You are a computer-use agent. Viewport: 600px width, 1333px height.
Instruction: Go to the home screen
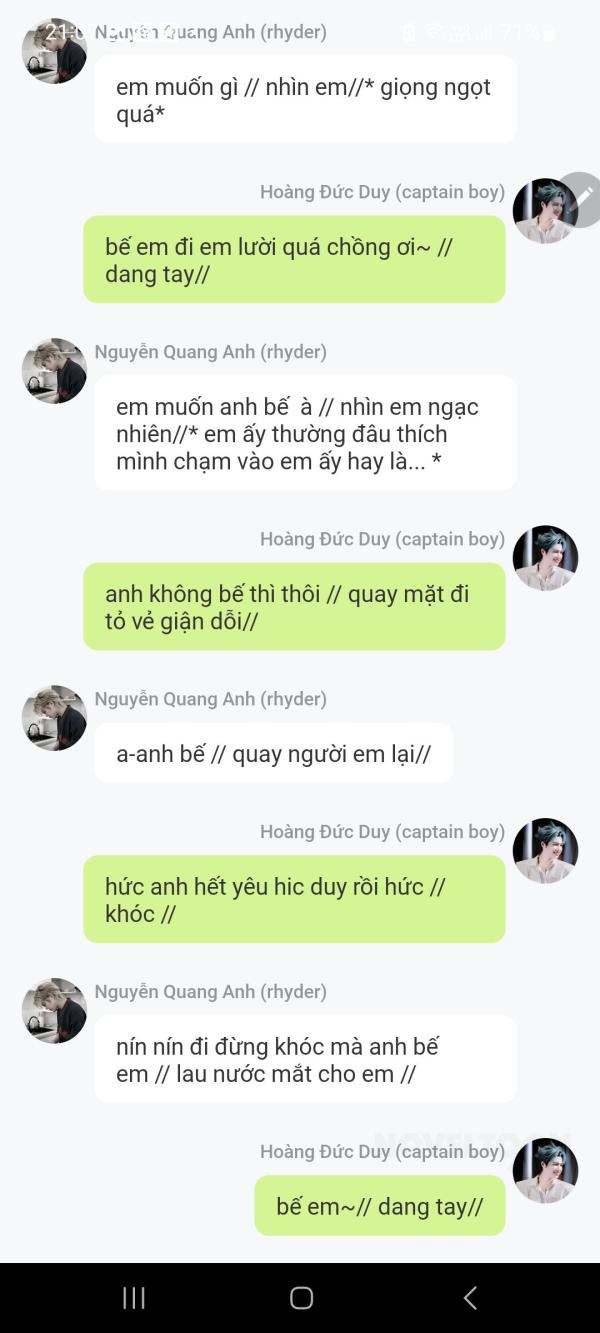(x=301, y=1298)
